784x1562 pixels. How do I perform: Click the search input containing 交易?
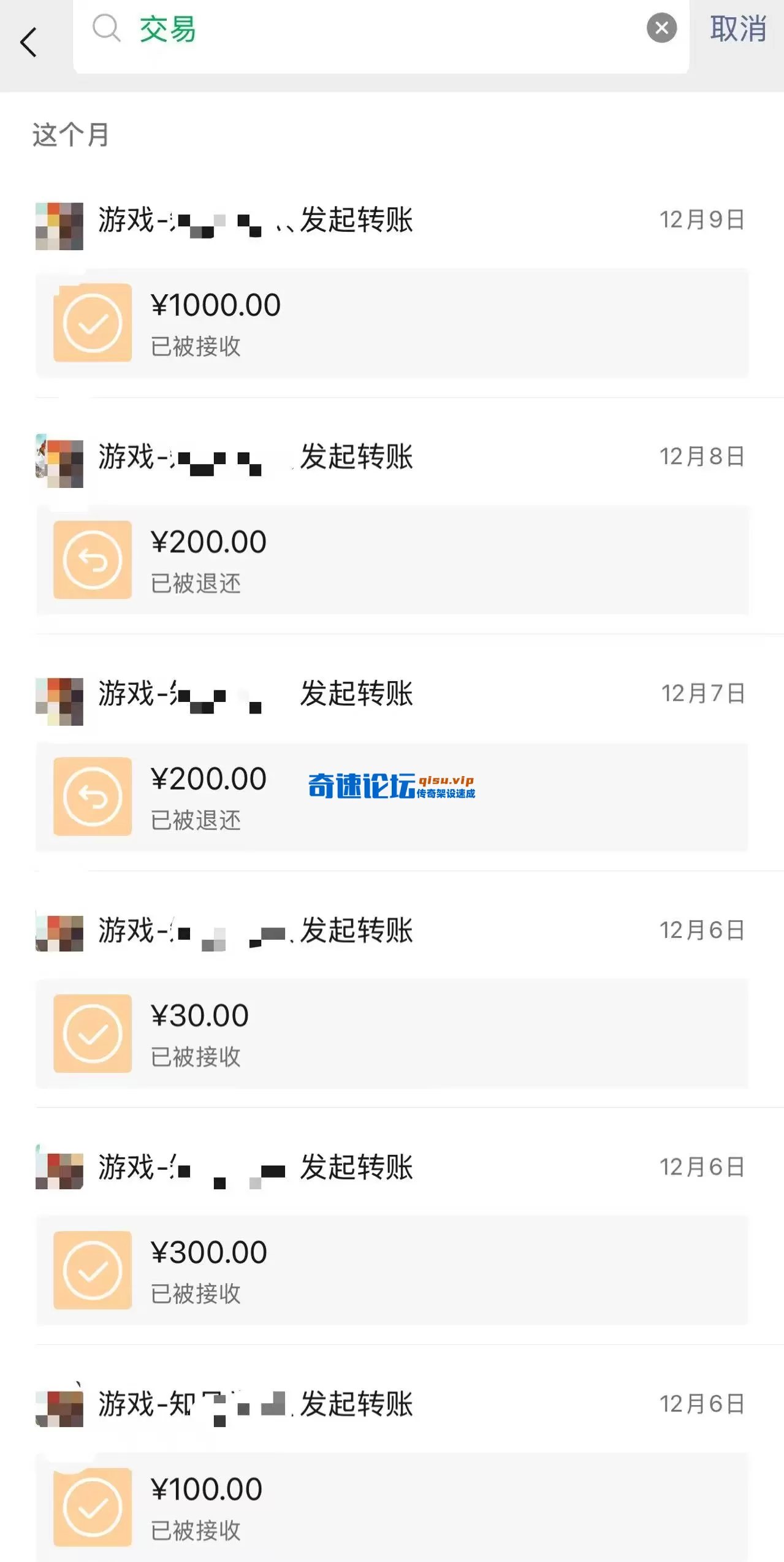[306, 30]
